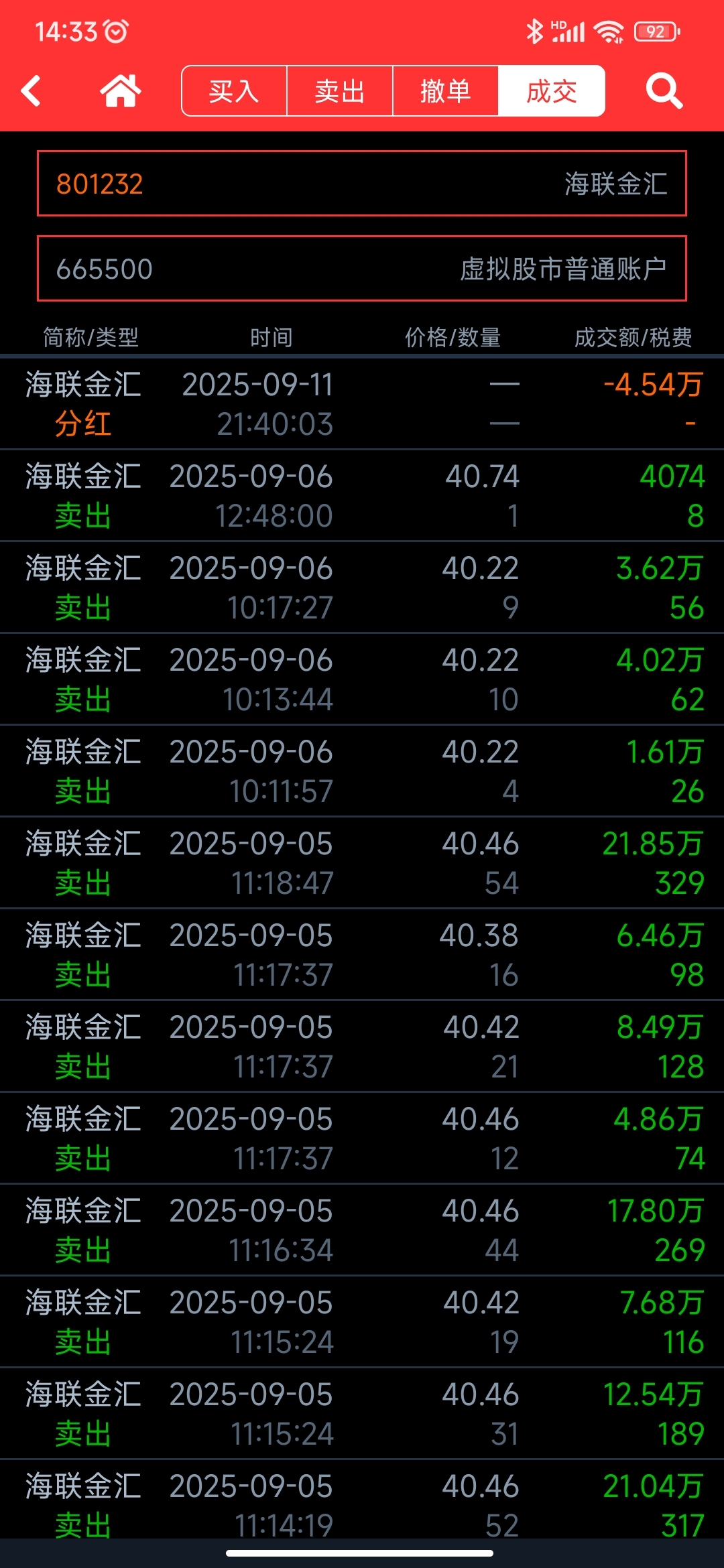Switch to the 买入 tab
Image resolution: width=724 pixels, height=1568 pixels.
coord(234,91)
